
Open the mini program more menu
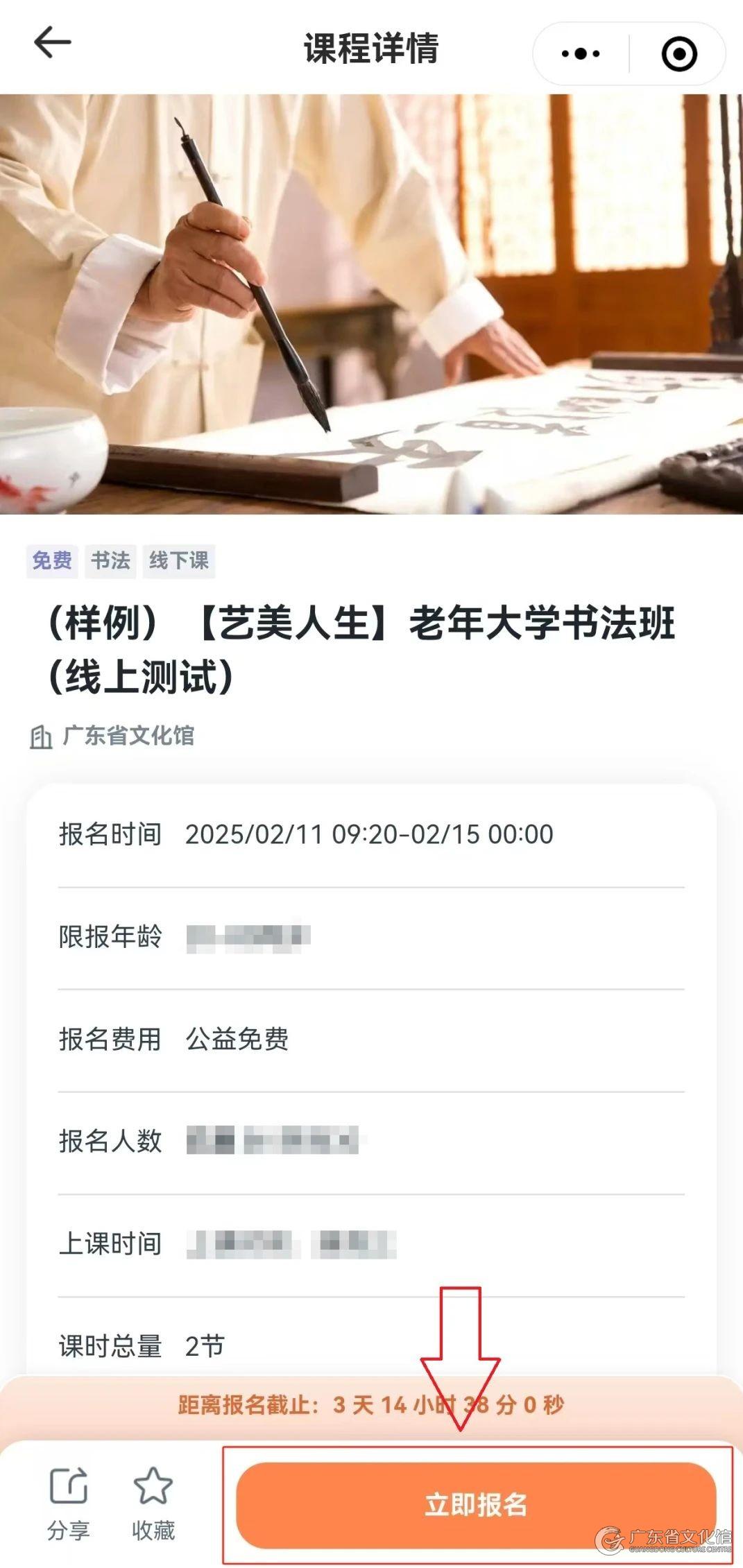(581, 53)
